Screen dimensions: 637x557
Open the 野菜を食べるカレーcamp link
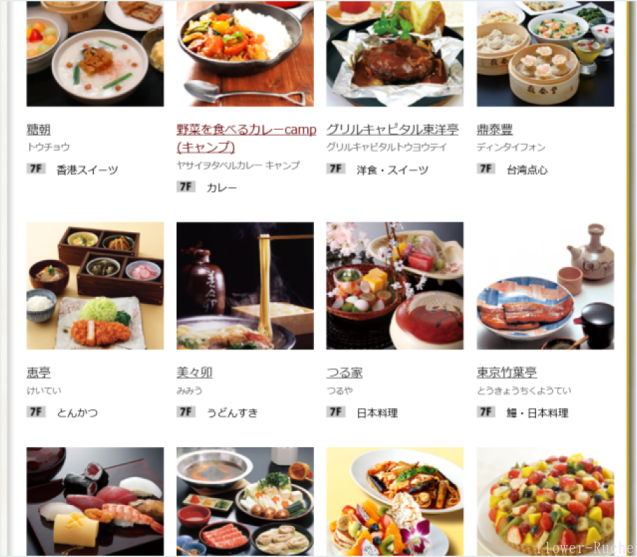tap(246, 130)
